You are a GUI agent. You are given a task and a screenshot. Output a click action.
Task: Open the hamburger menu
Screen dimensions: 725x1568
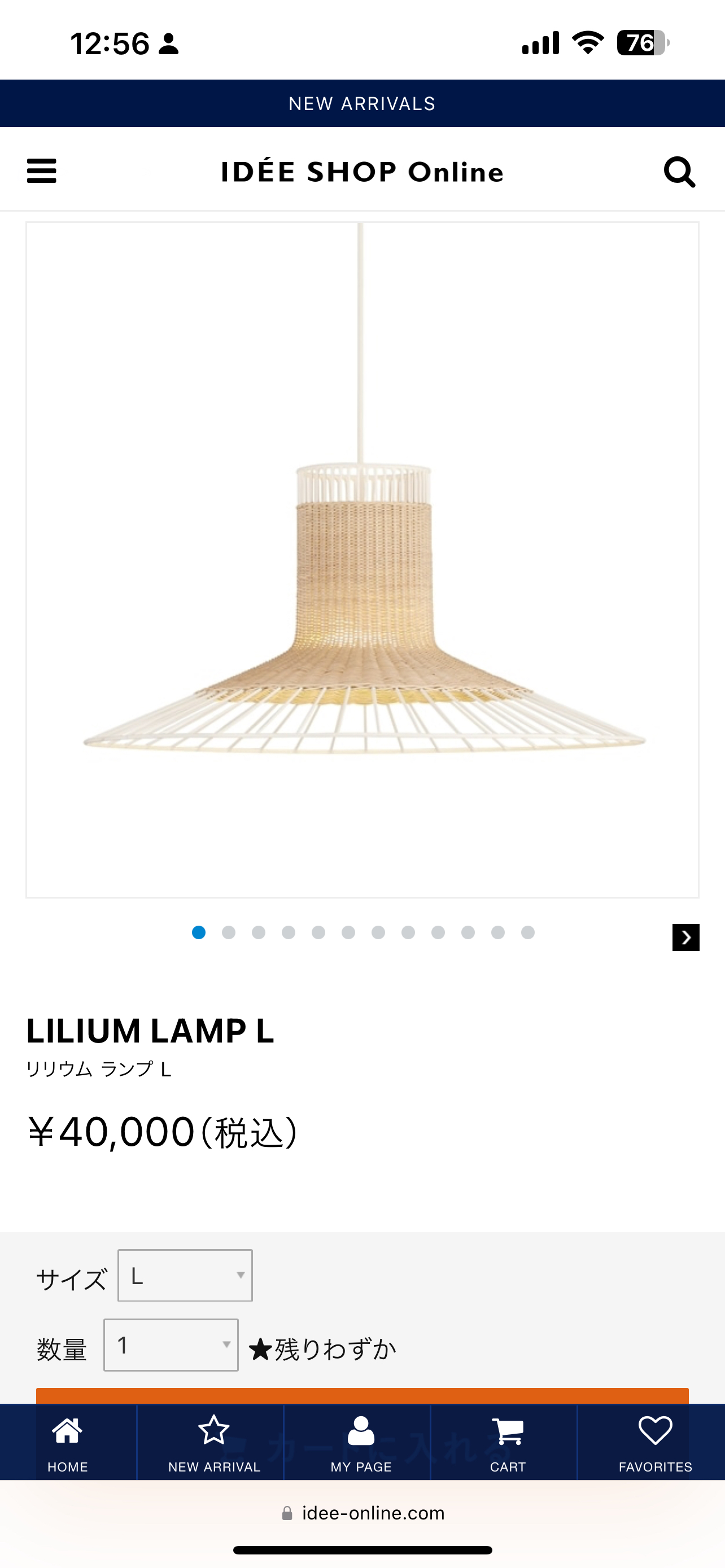[x=41, y=171]
